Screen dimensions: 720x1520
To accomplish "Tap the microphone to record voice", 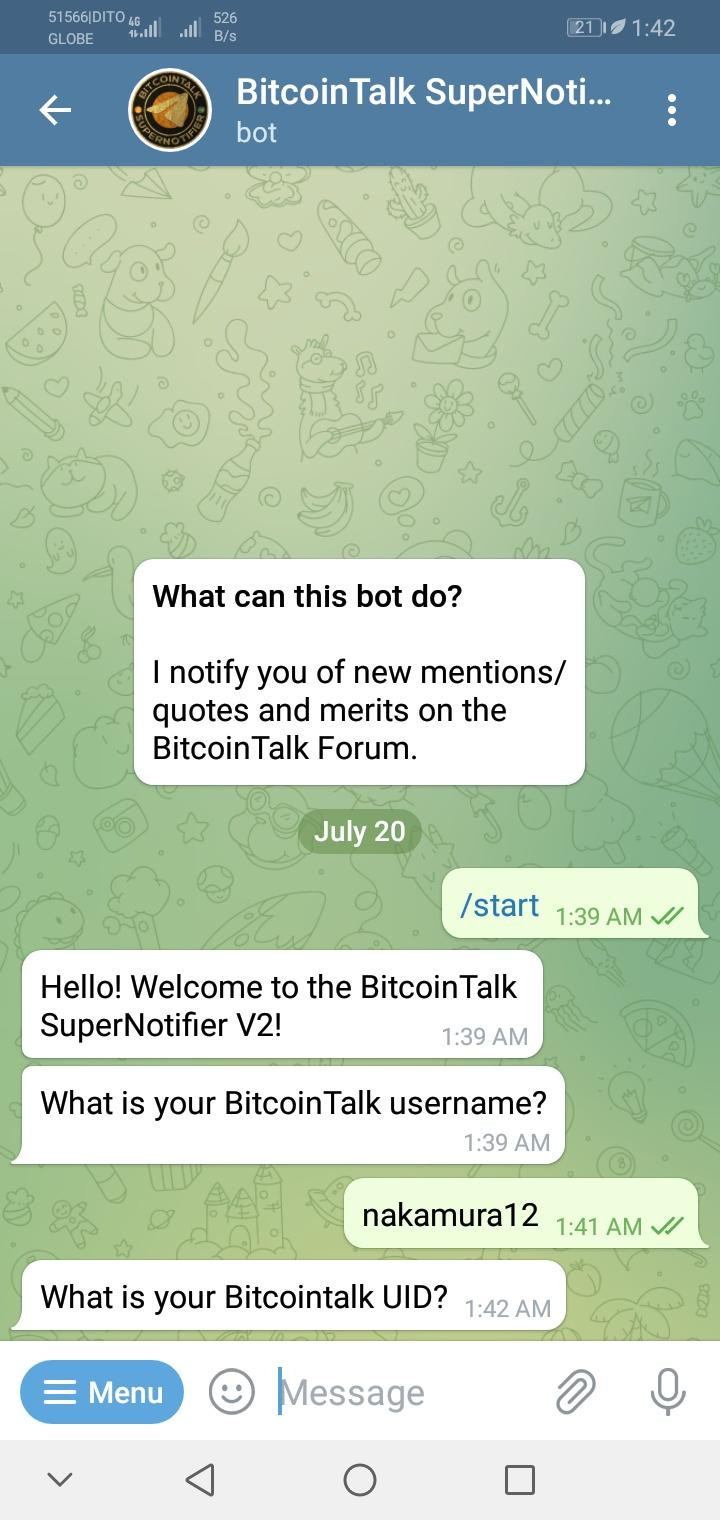I will pyautogui.click(x=667, y=1391).
